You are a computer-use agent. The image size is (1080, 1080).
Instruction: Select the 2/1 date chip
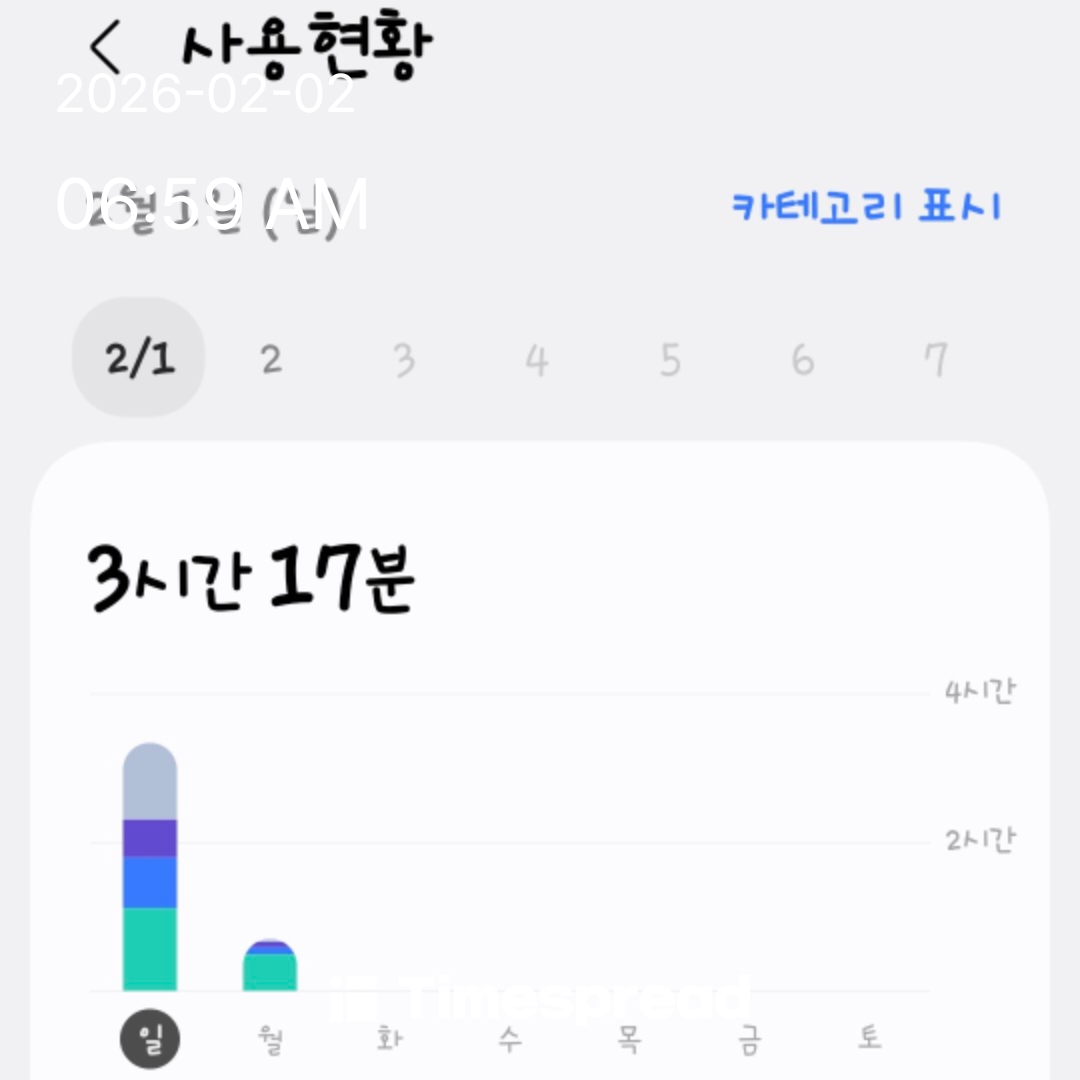click(139, 358)
